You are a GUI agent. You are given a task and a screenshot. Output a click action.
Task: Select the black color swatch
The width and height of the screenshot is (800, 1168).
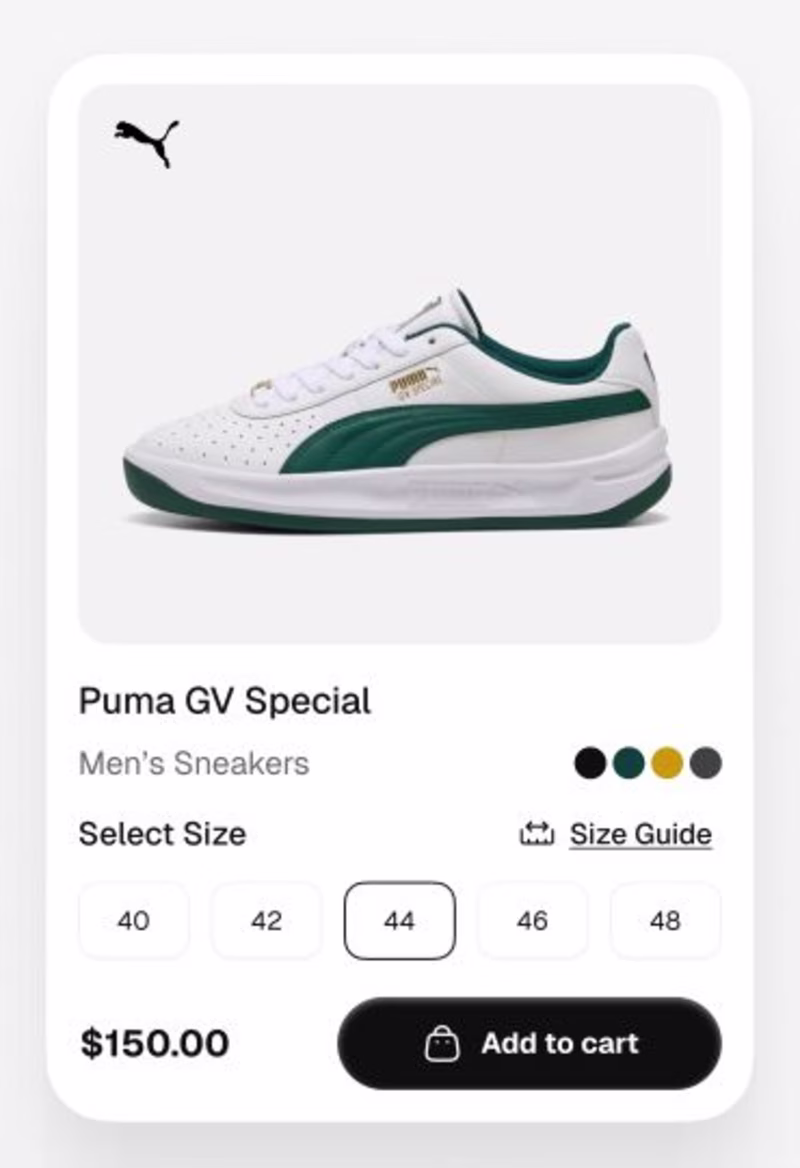pyautogui.click(x=590, y=764)
